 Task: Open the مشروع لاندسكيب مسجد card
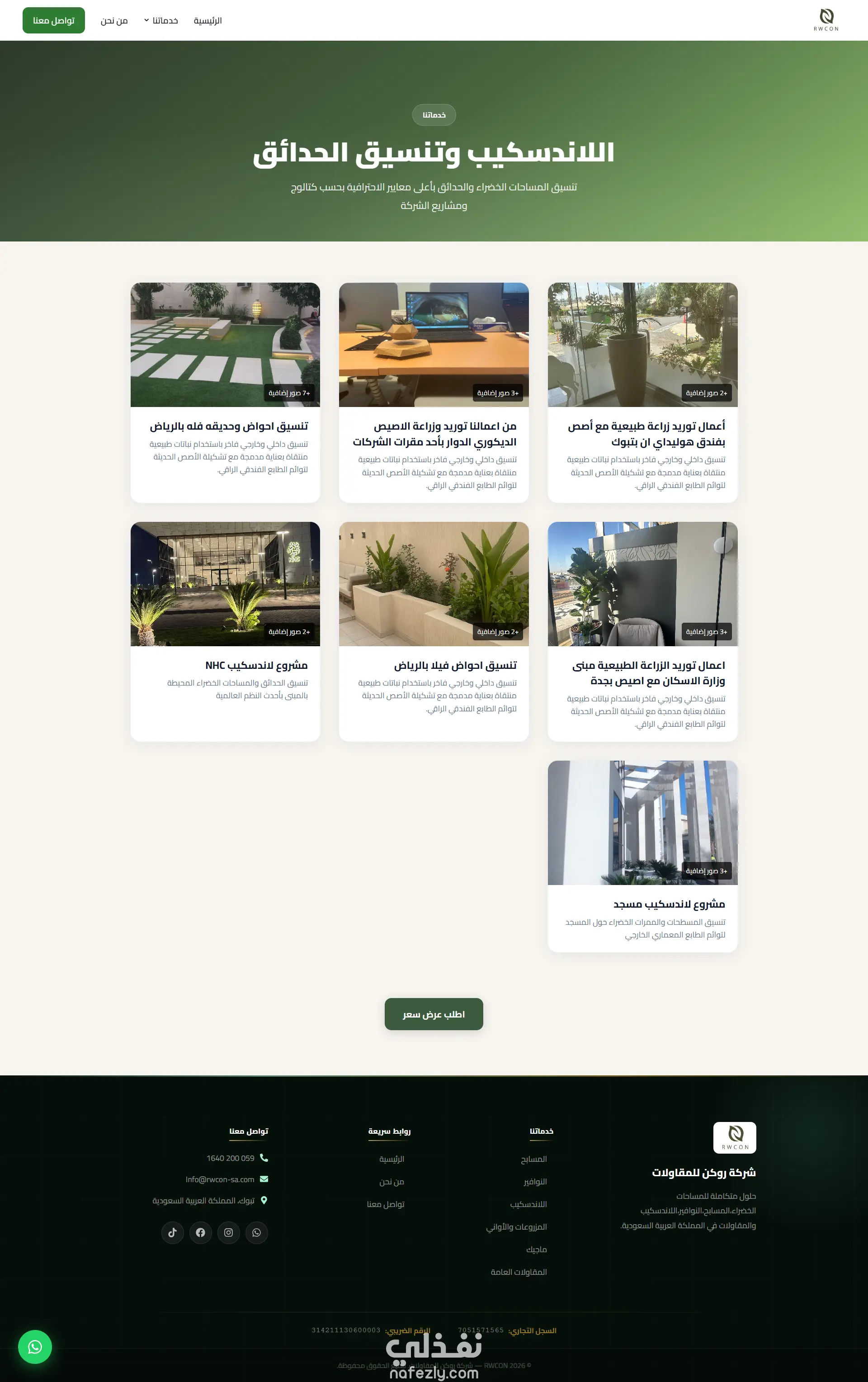coord(642,857)
